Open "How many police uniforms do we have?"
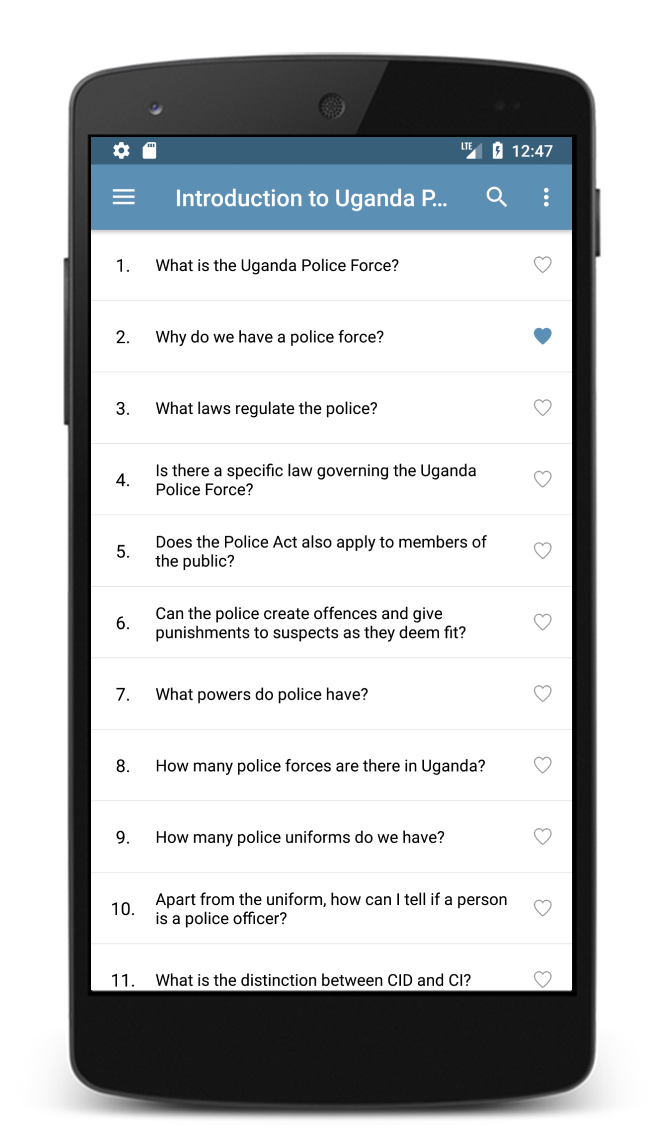Screen dimensions: 666x1132 tap(331, 837)
